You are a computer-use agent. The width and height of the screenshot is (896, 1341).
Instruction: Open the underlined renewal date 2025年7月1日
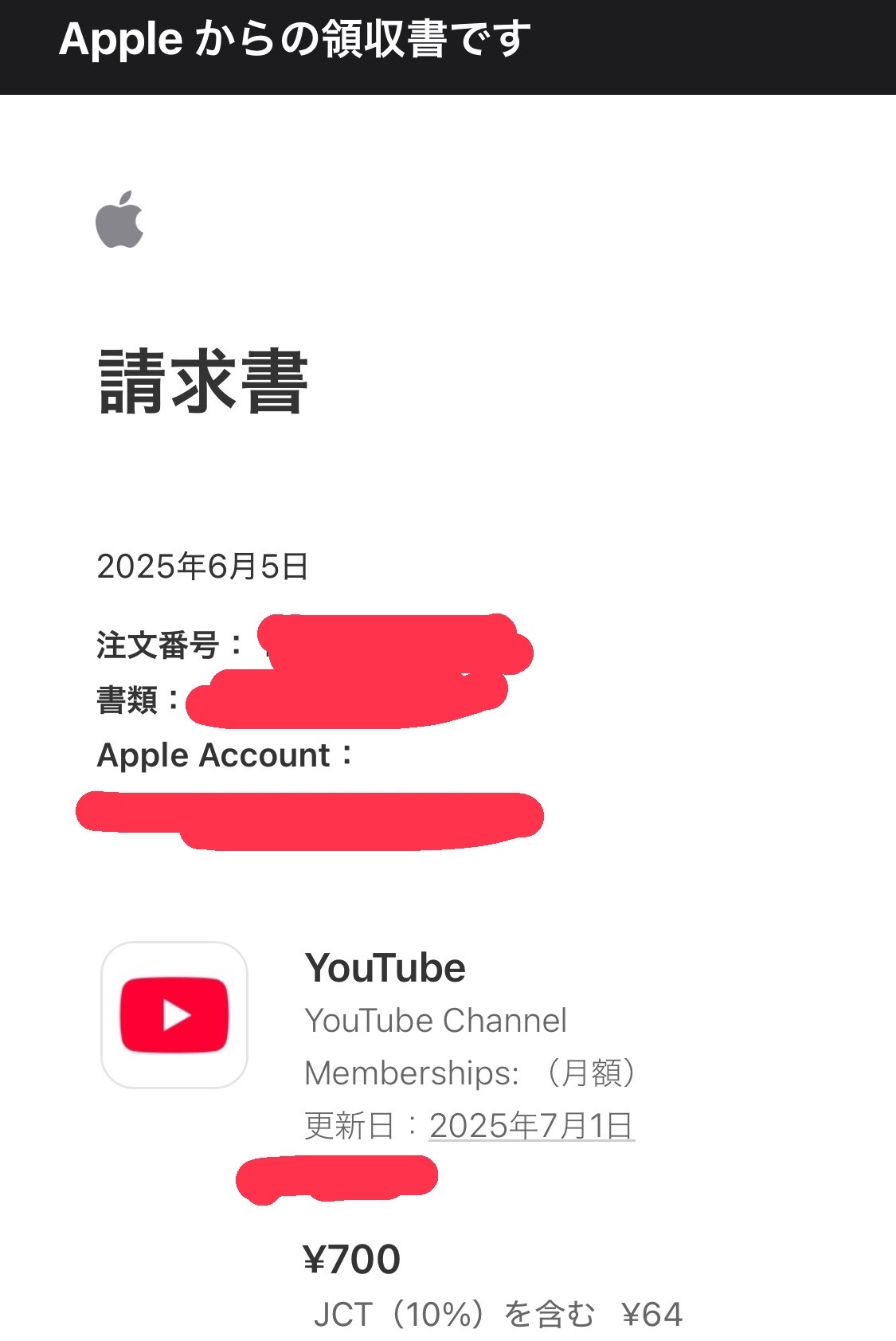point(531,1126)
